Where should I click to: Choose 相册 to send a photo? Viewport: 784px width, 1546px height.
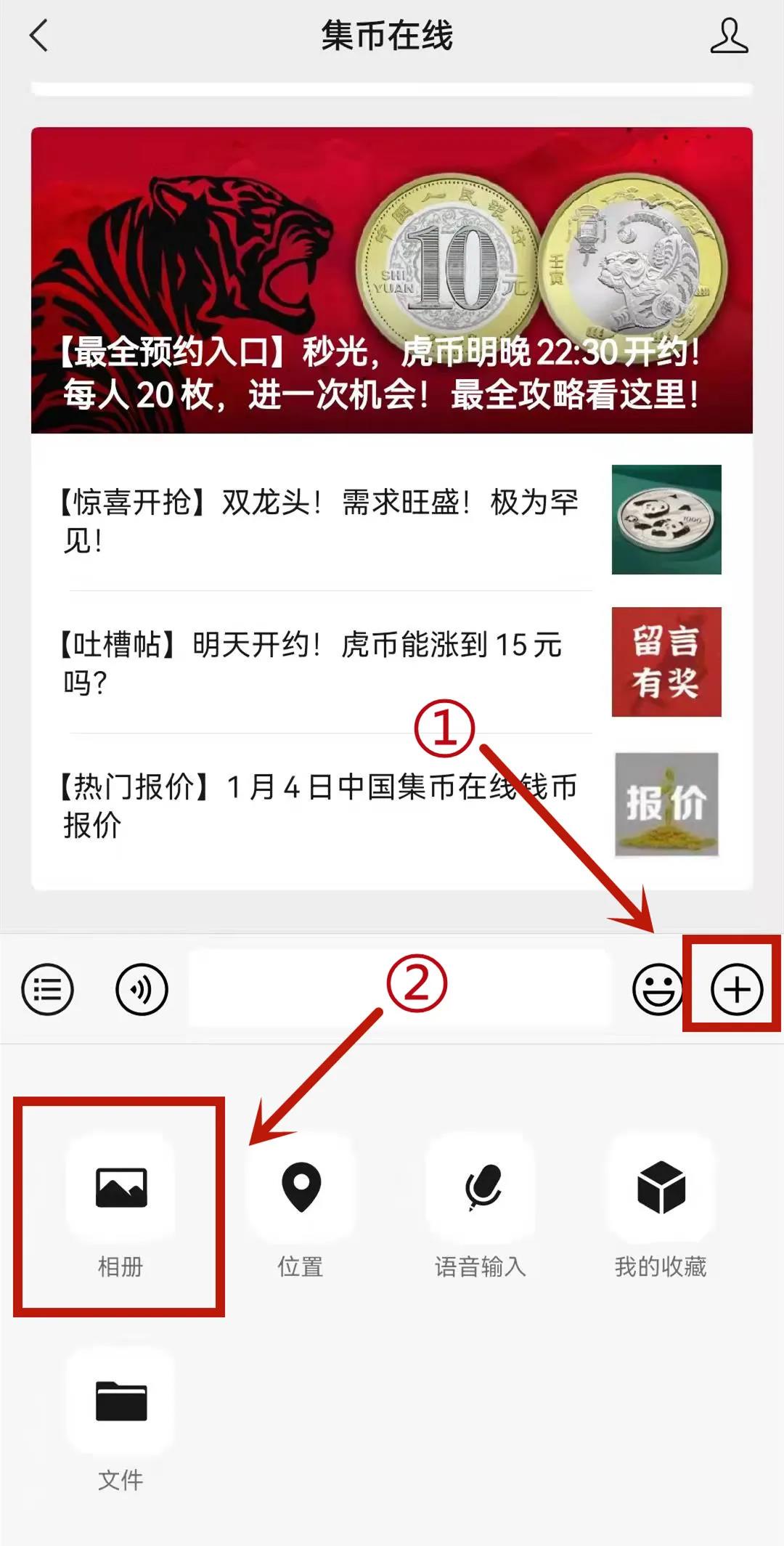pos(121,1207)
